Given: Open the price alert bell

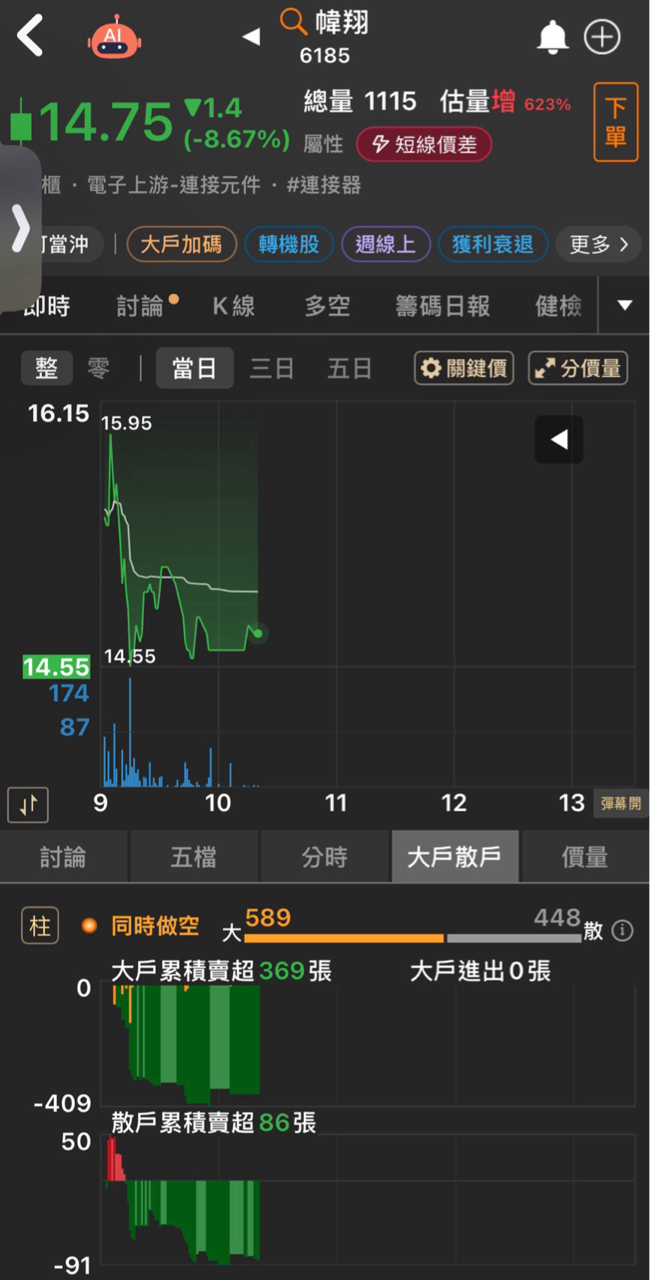Looking at the screenshot, I should pyautogui.click(x=552, y=38).
